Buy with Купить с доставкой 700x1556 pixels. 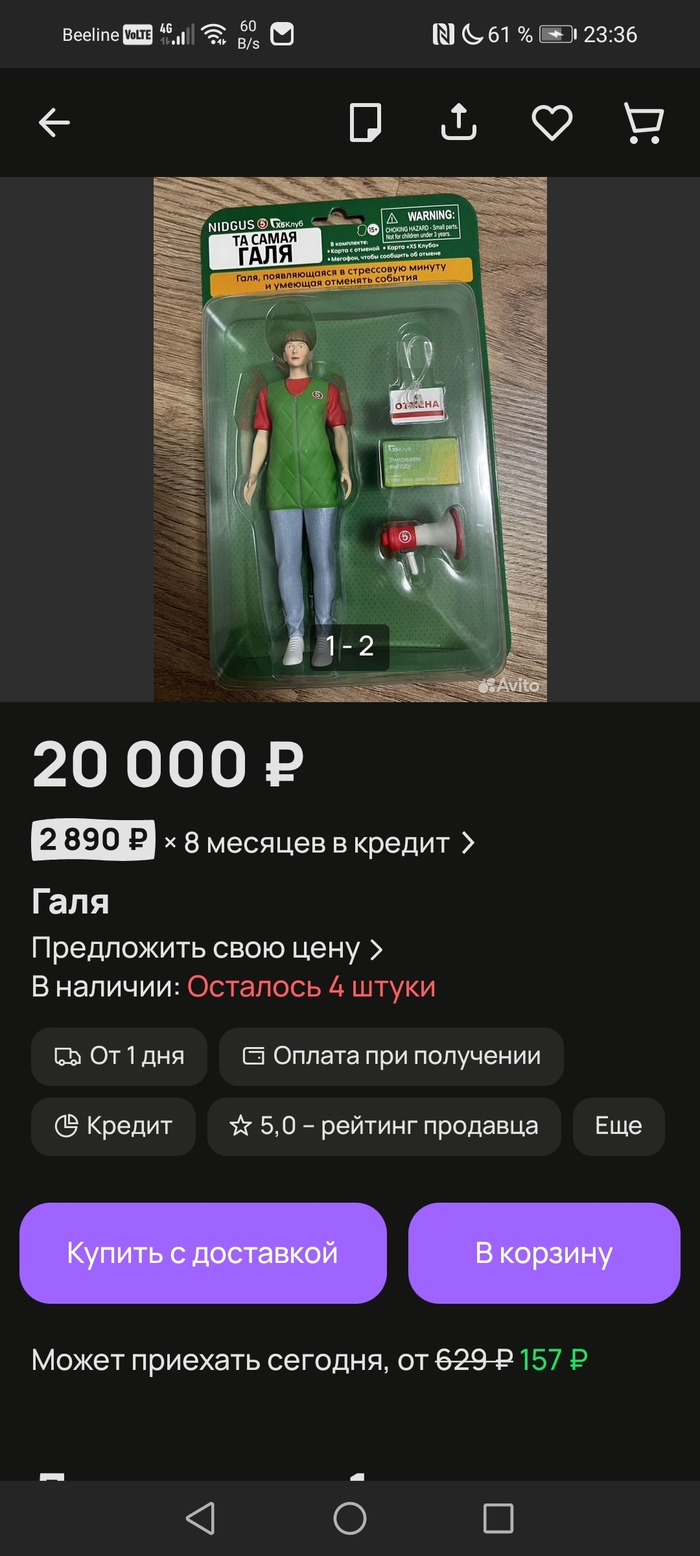[203, 1253]
